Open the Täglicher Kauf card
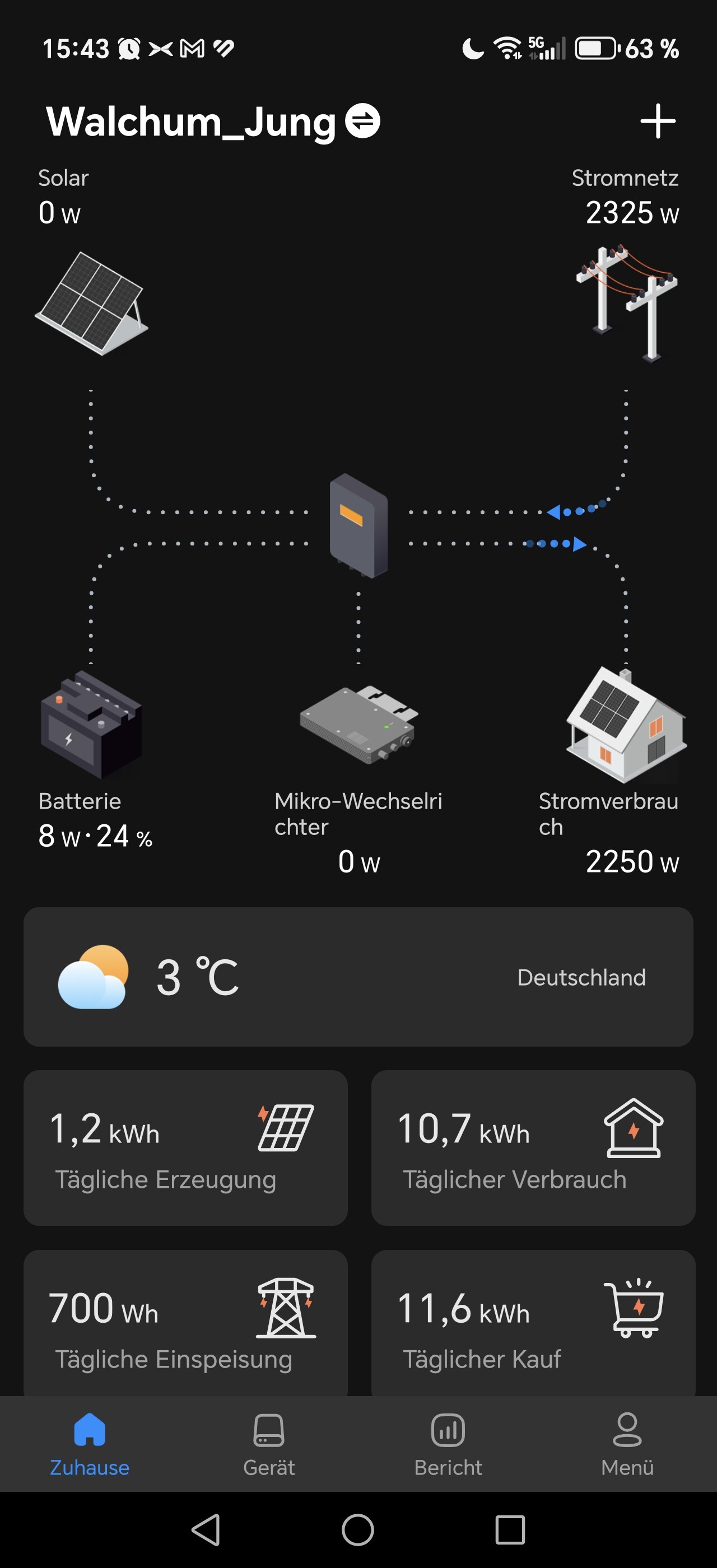717x1568 pixels. pyautogui.click(x=533, y=1322)
